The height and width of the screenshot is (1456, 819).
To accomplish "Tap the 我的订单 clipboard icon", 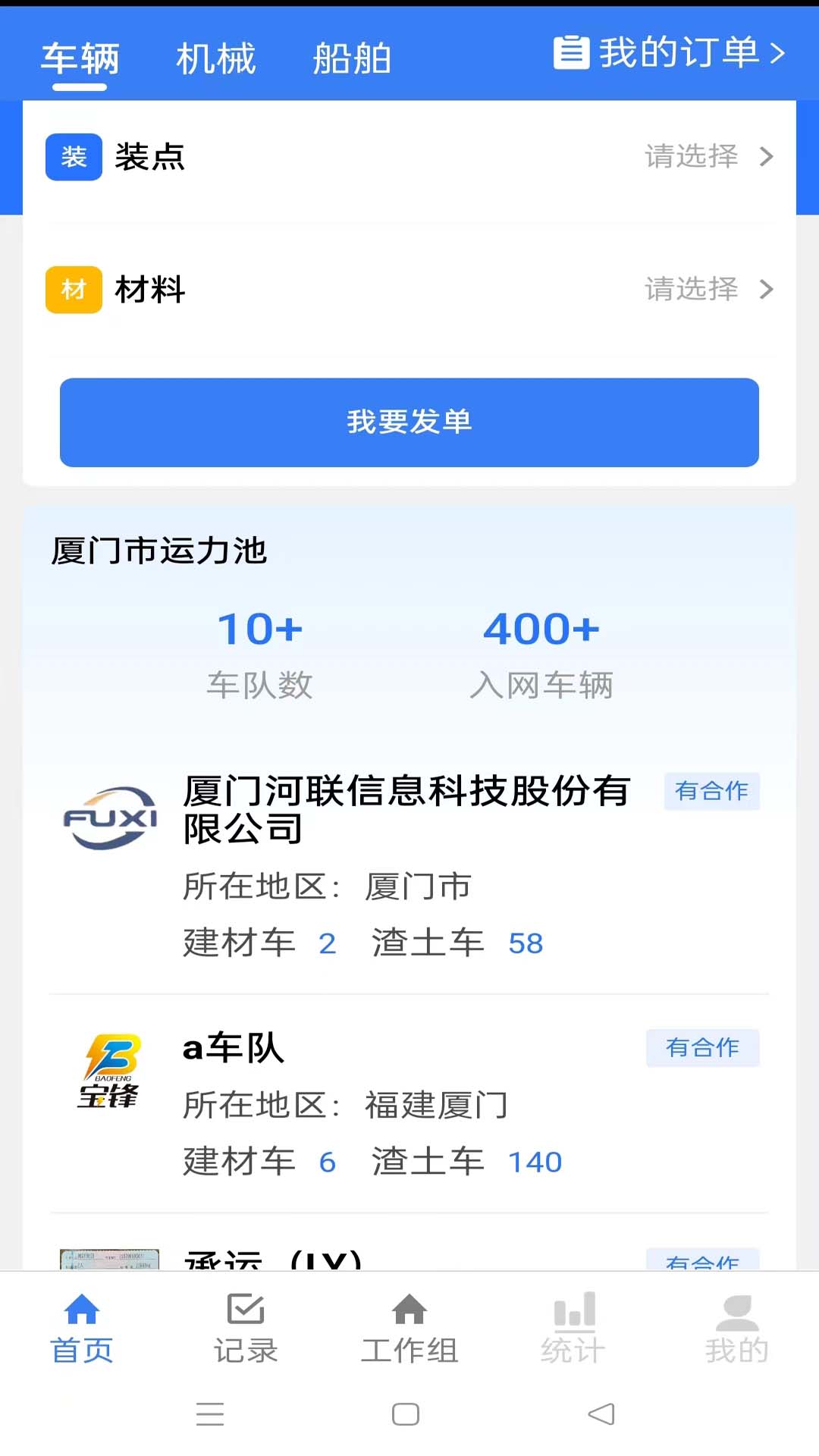I will [570, 52].
